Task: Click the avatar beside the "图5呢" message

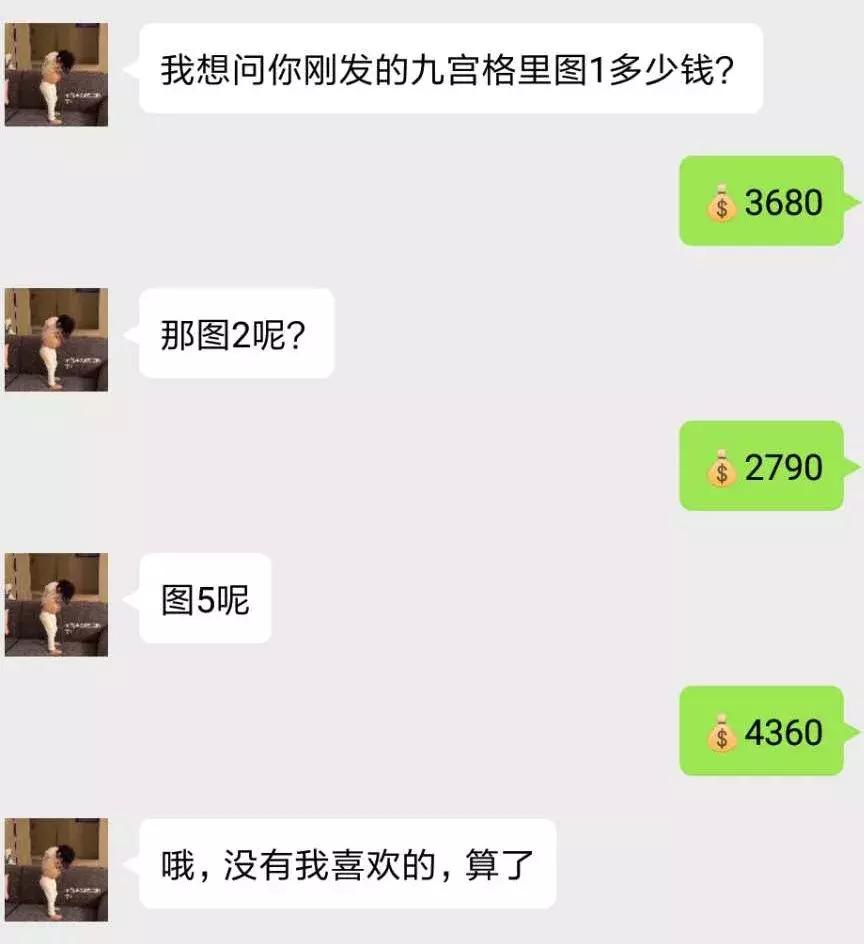Action: [x=57, y=603]
